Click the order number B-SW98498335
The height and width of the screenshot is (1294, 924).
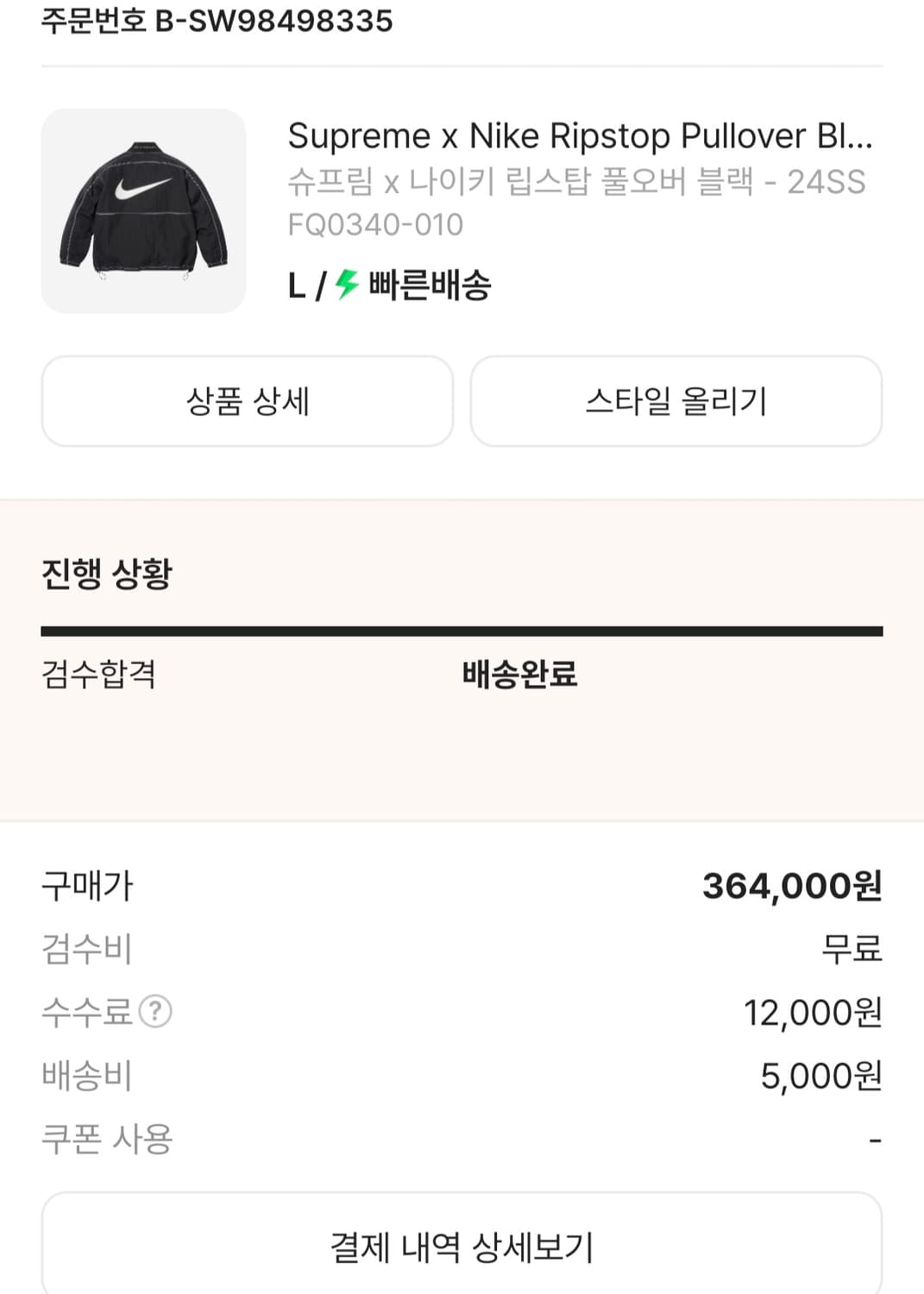(217, 22)
